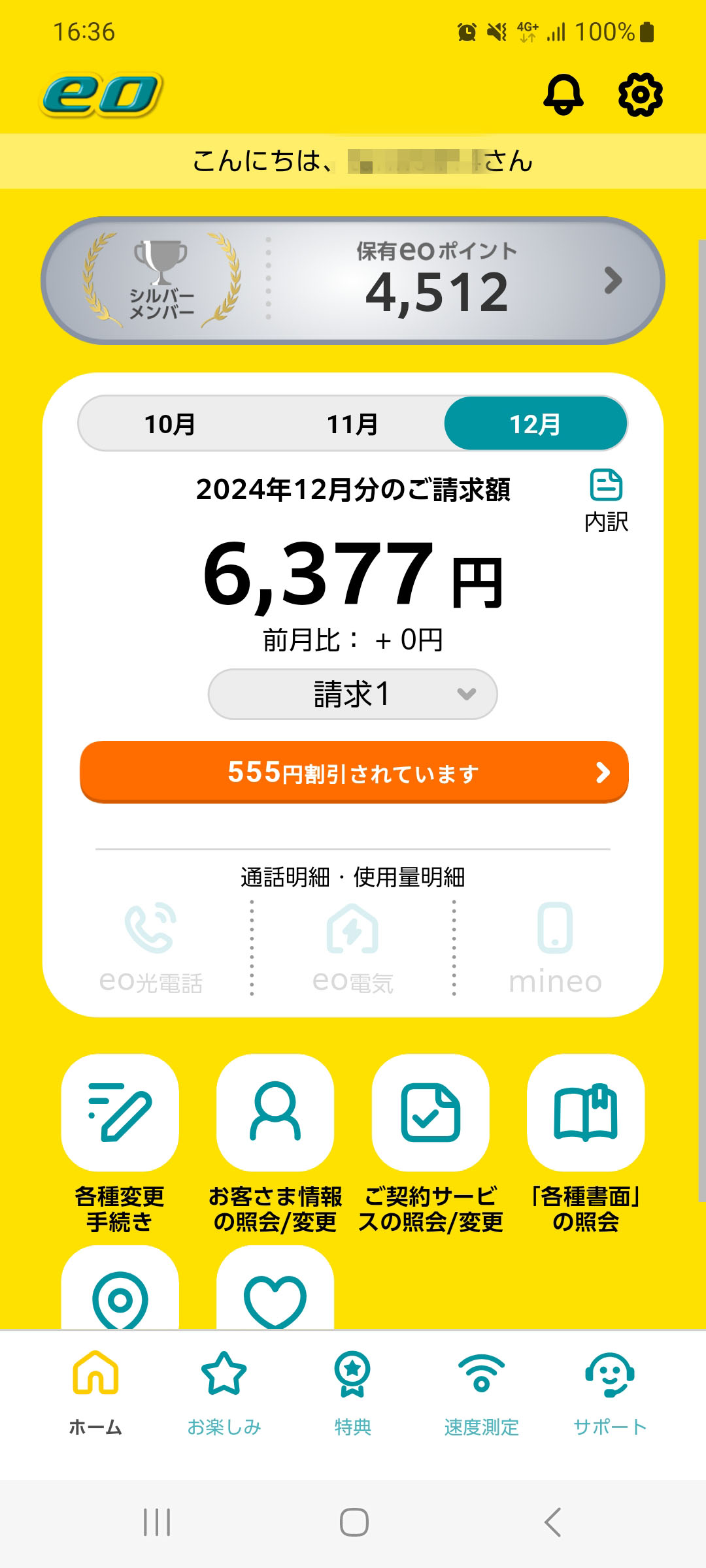Open eo電気 usage details
Image resolution: width=706 pixels, height=1568 pixels.
click(x=353, y=947)
